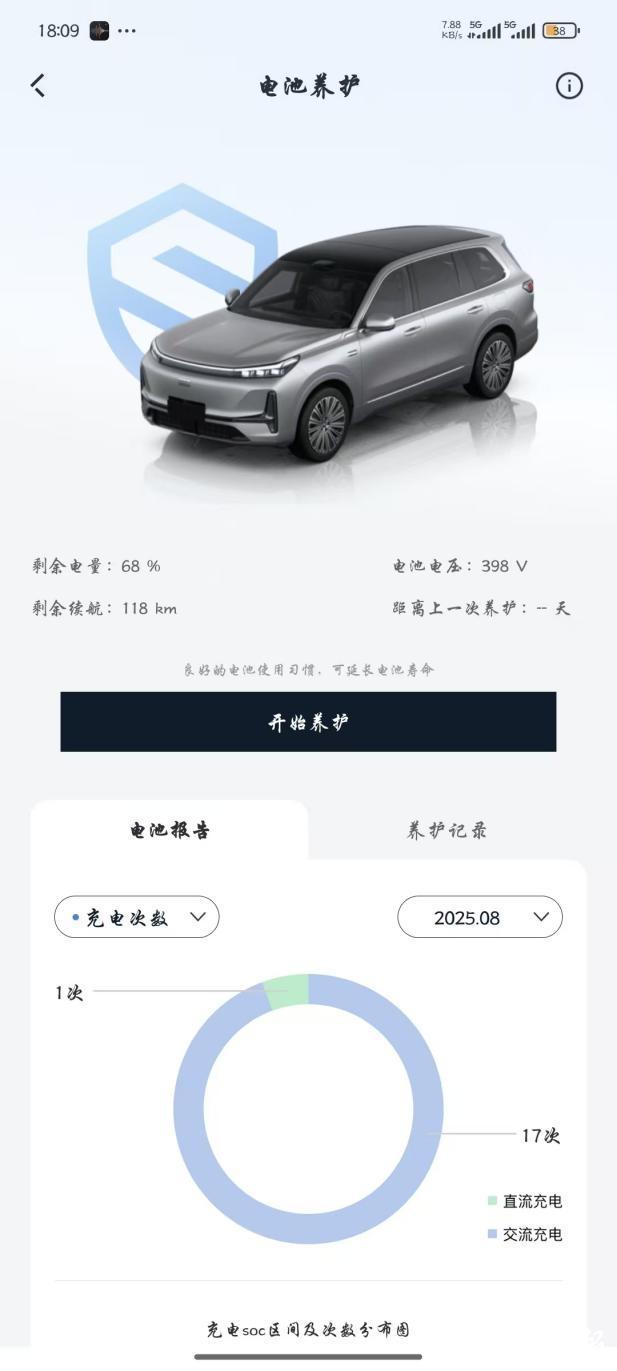
Task: Go back from the 电池养护 page
Action: [x=38, y=86]
